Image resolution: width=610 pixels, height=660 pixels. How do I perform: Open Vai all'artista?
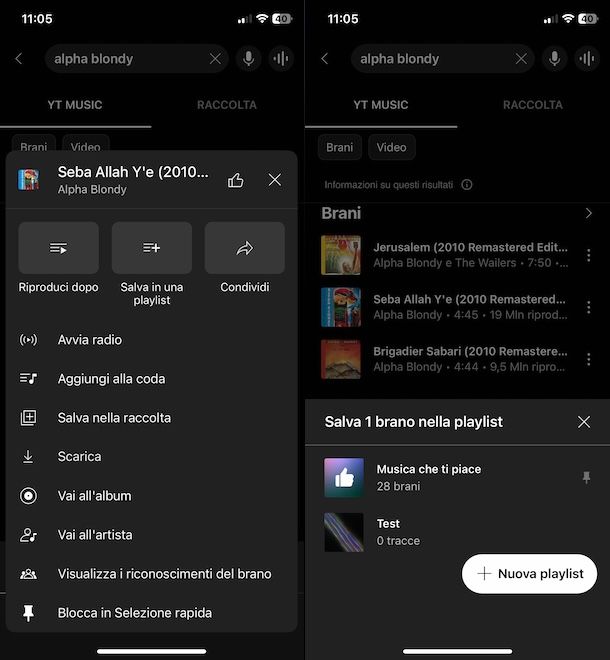coord(95,535)
